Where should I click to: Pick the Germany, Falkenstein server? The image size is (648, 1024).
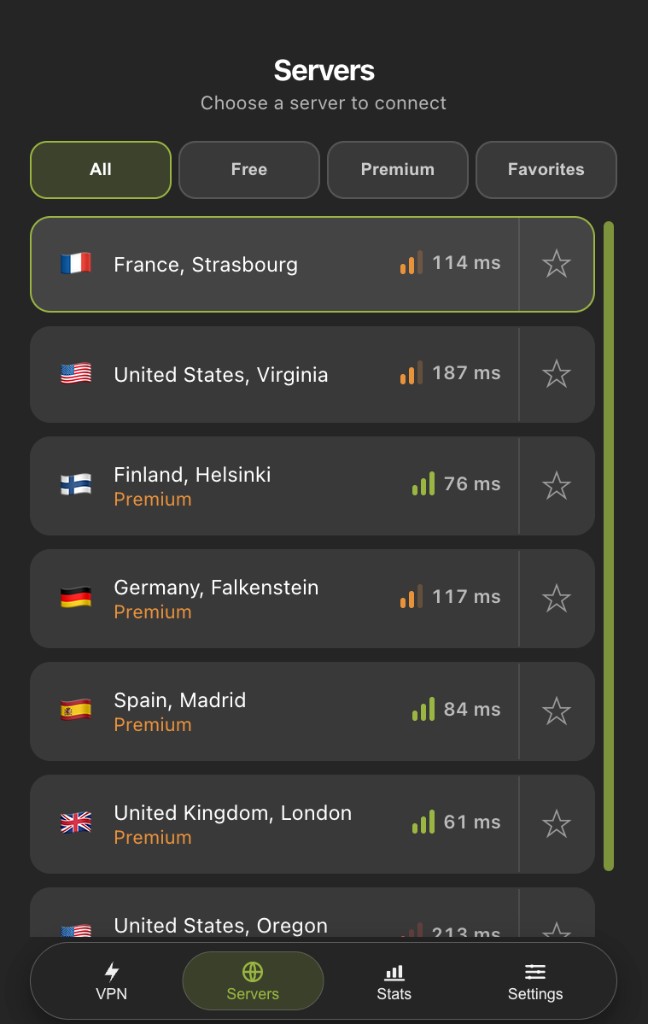(274, 598)
